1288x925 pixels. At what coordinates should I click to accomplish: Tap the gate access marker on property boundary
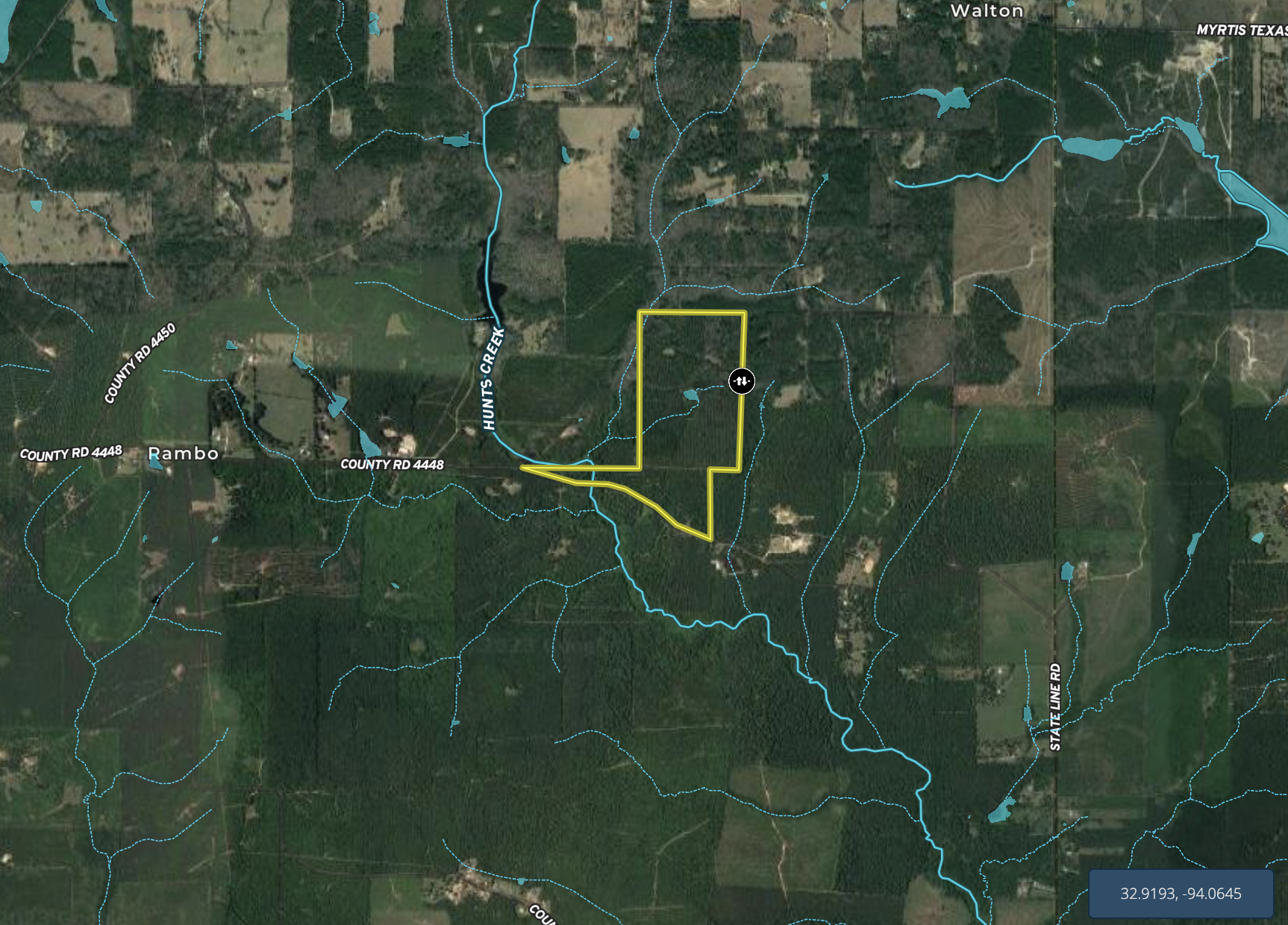click(741, 381)
